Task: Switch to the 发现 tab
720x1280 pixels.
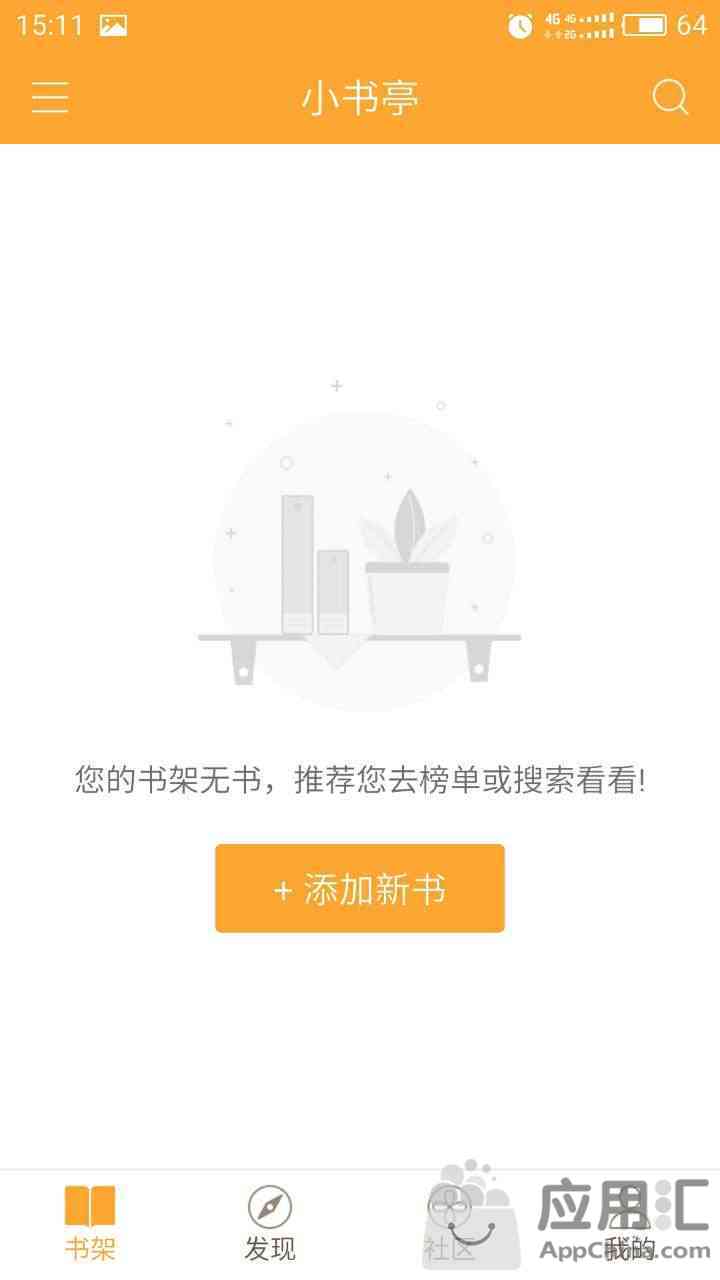Action: tap(270, 1222)
